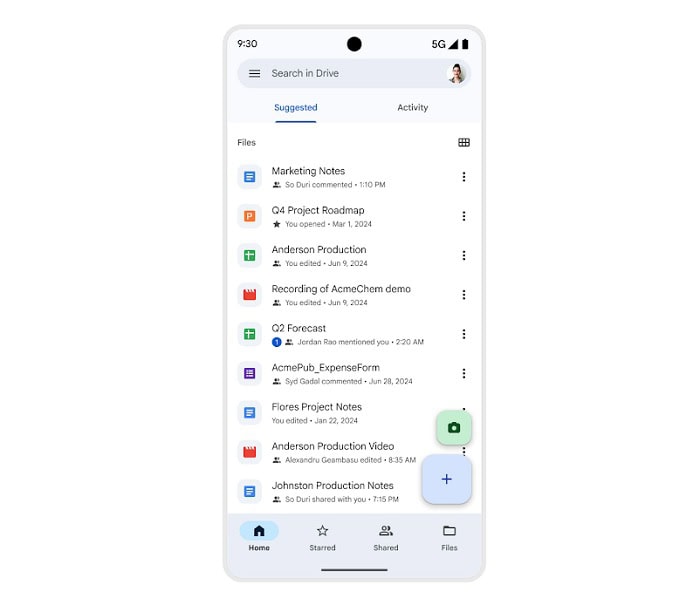Switch to the Activity tab

click(x=412, y=108)
